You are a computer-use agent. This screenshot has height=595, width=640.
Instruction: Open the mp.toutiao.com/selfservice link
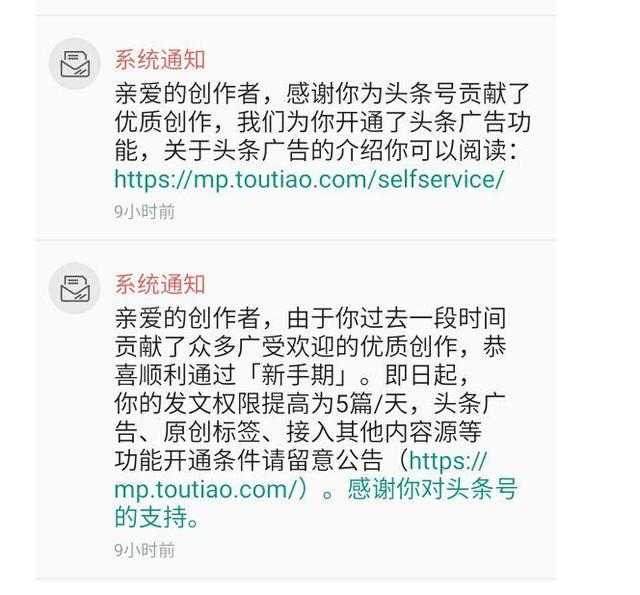coord(309,180)
